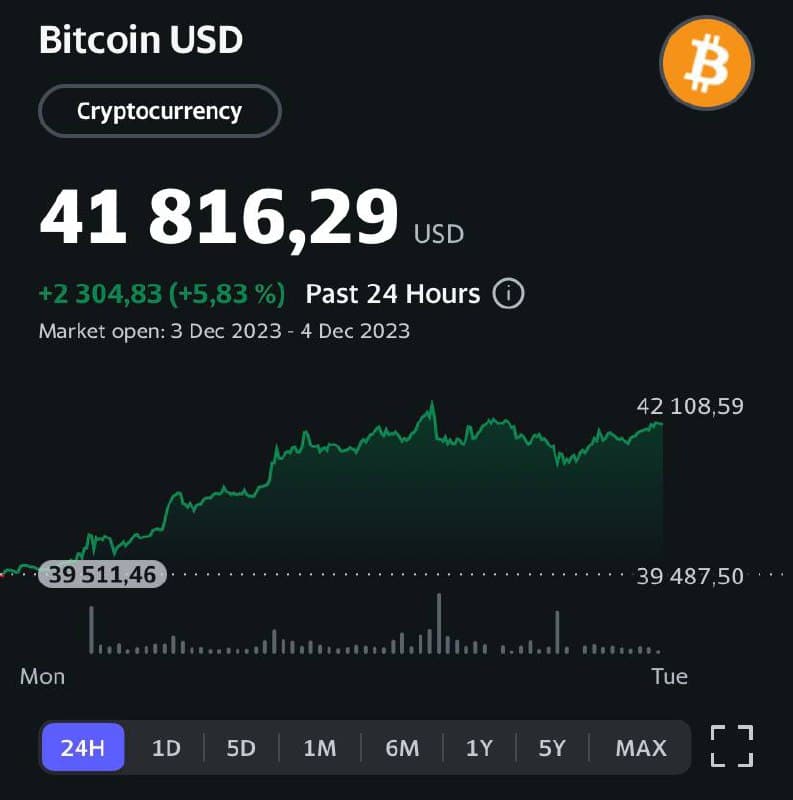Show the 5D chart range

[241, 748]
